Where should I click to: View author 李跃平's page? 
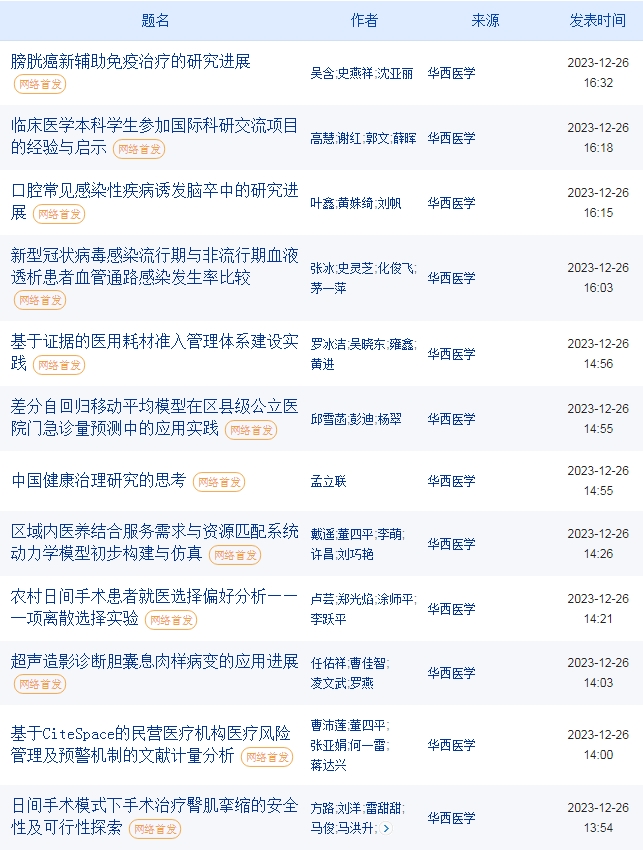coord(328,620)
